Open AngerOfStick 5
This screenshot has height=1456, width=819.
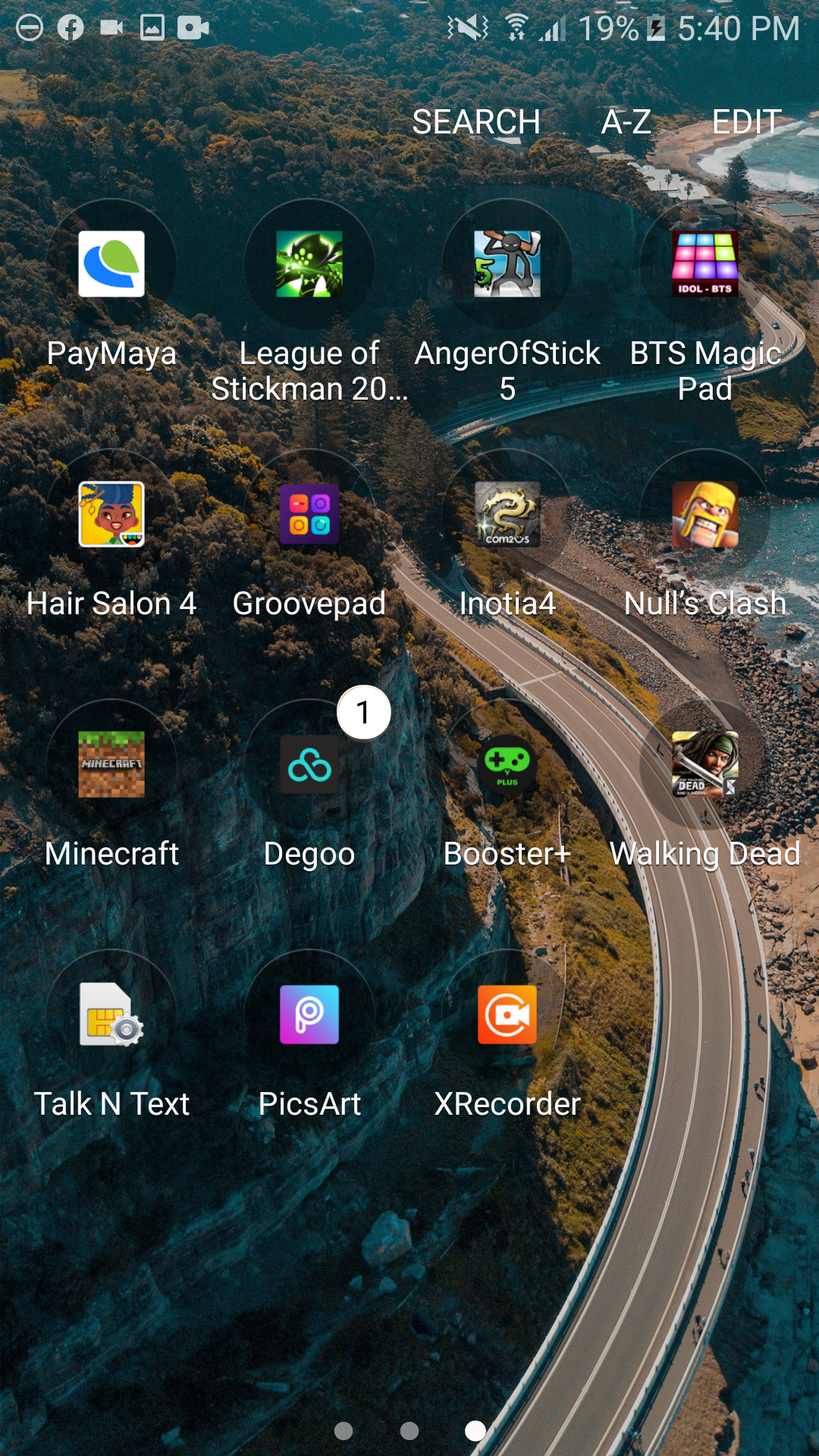(x=507, y=264)
